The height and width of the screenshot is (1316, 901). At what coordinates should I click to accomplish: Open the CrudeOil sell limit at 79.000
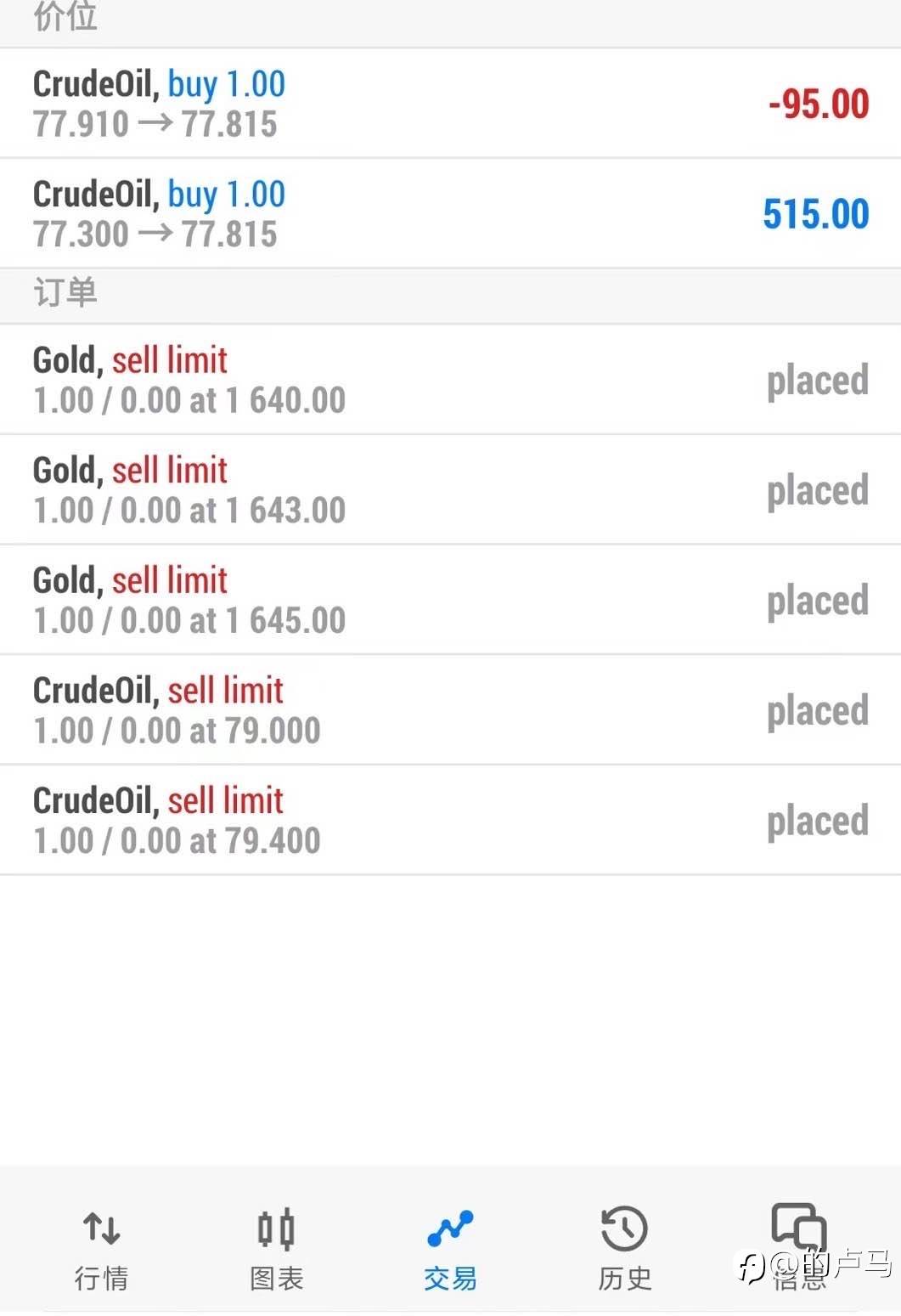[x=450, y=710]
